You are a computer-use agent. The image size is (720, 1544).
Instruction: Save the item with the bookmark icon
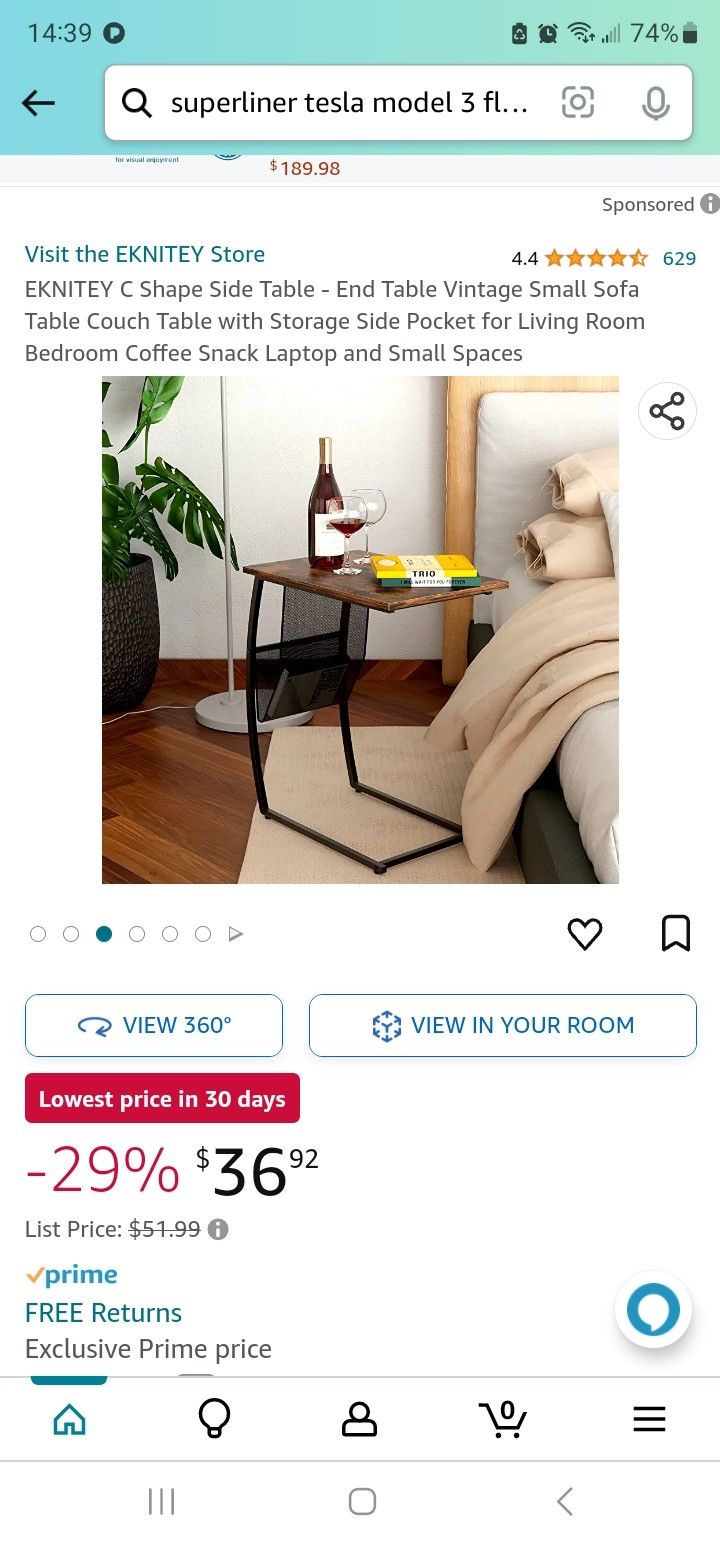click(x=676, y=934)
